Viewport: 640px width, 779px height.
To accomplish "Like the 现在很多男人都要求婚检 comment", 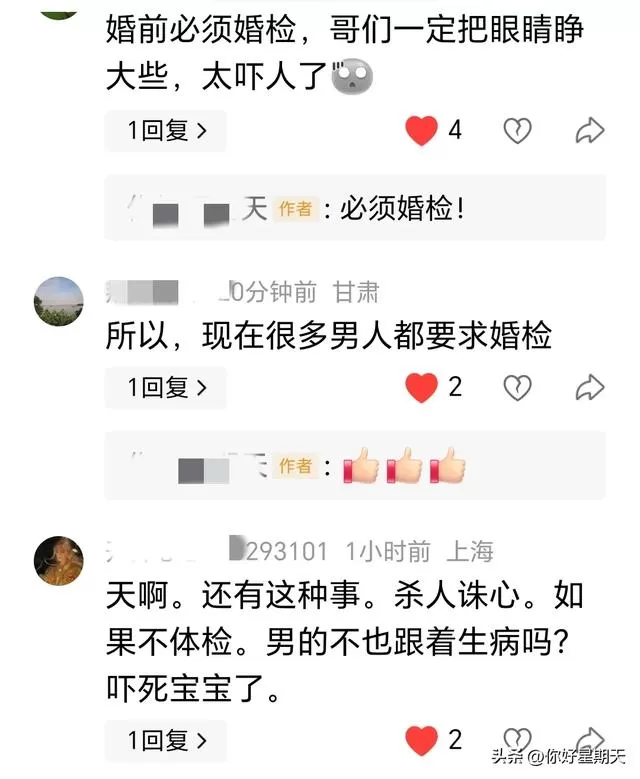I will point(421,388).
